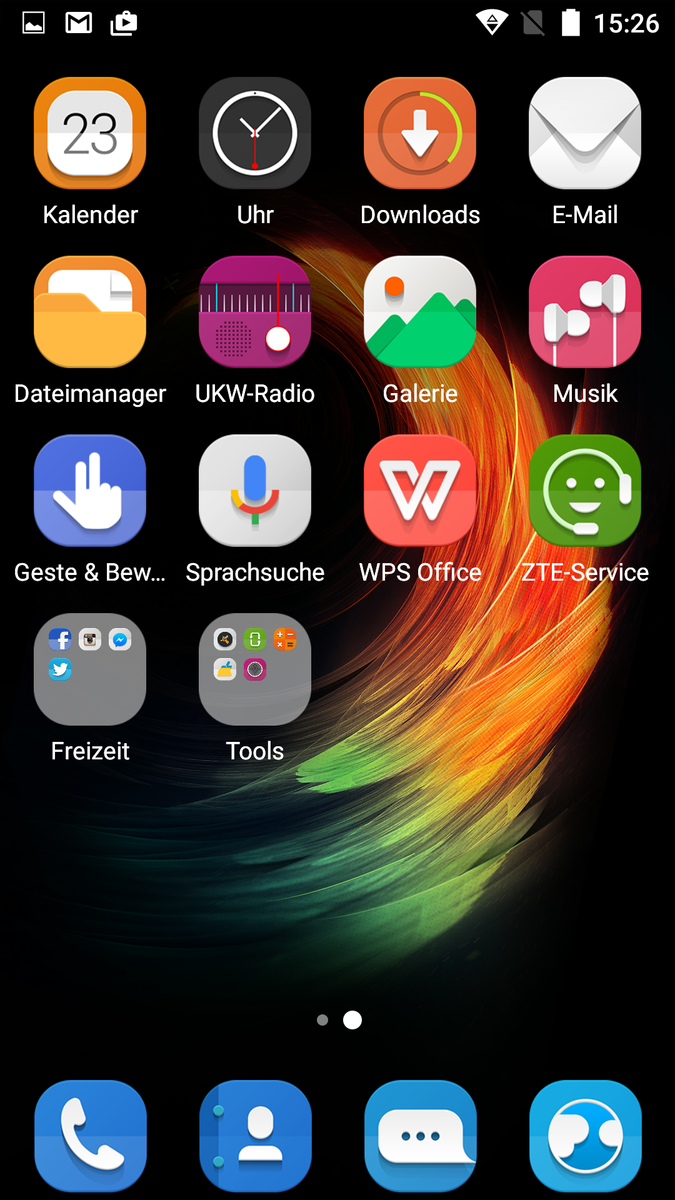Screen dimensions: 675x1200
Task: Open Downloads
Action: [420, 134]
